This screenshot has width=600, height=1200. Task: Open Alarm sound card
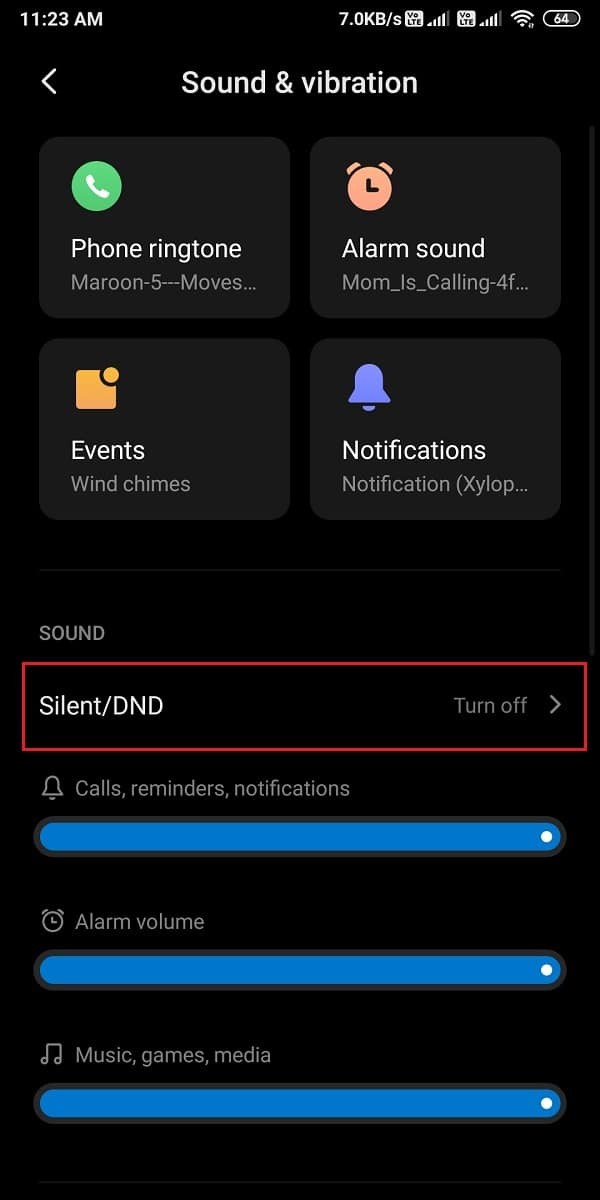435,227
